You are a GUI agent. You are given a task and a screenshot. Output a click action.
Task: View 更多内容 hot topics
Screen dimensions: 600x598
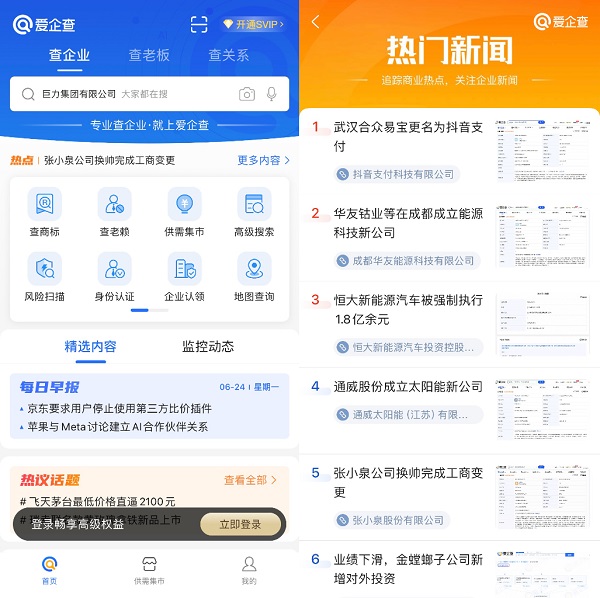click(x=263, y=160)
